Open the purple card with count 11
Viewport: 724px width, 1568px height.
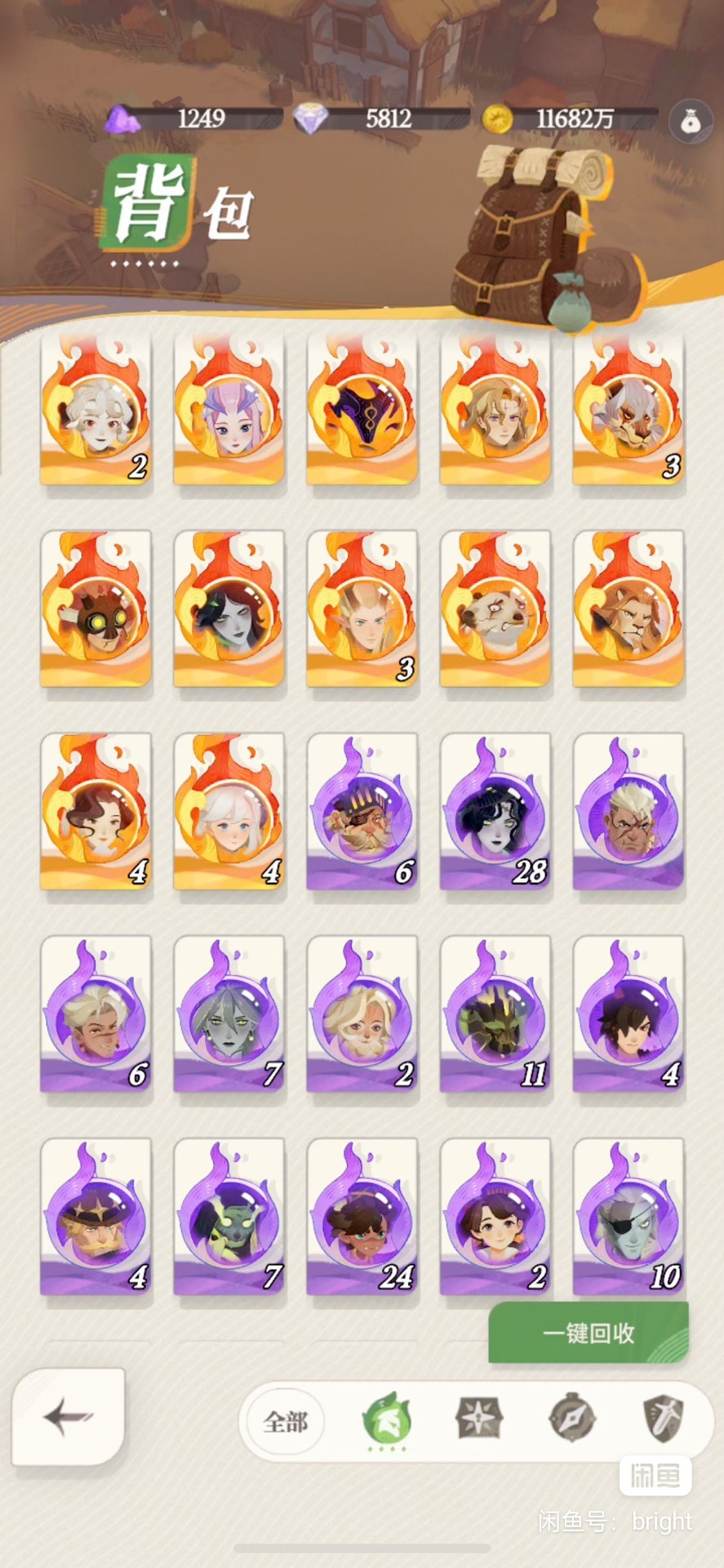point(495,1014)
